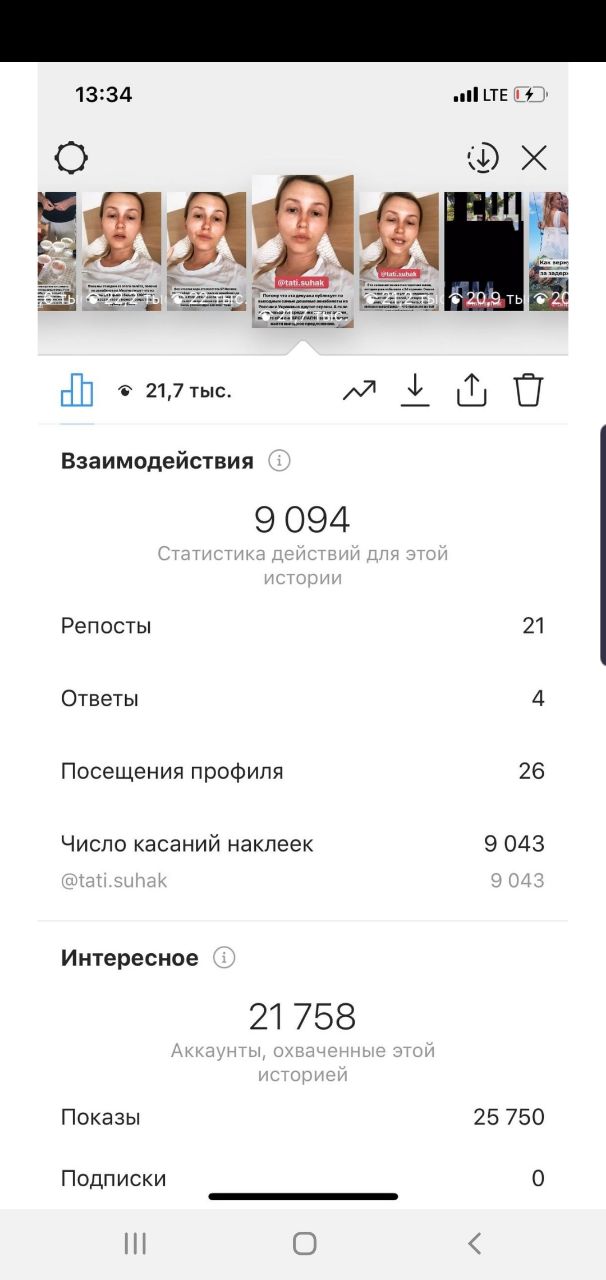The width and height of the screenshot is (606, 1280).
Task: Open the viewers list with 21,7 тыс.
Action: (x=174, y=391)
